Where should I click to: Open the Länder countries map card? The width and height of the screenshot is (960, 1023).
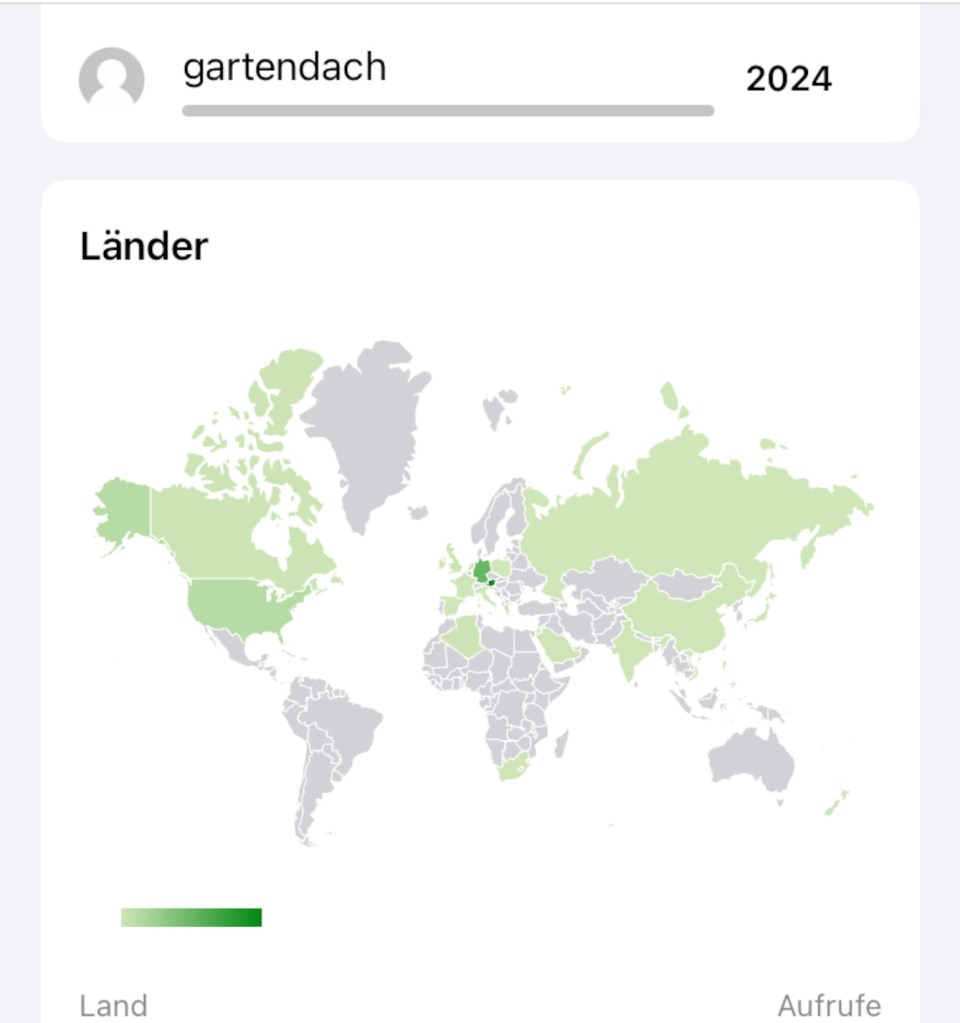click(480, 600)
